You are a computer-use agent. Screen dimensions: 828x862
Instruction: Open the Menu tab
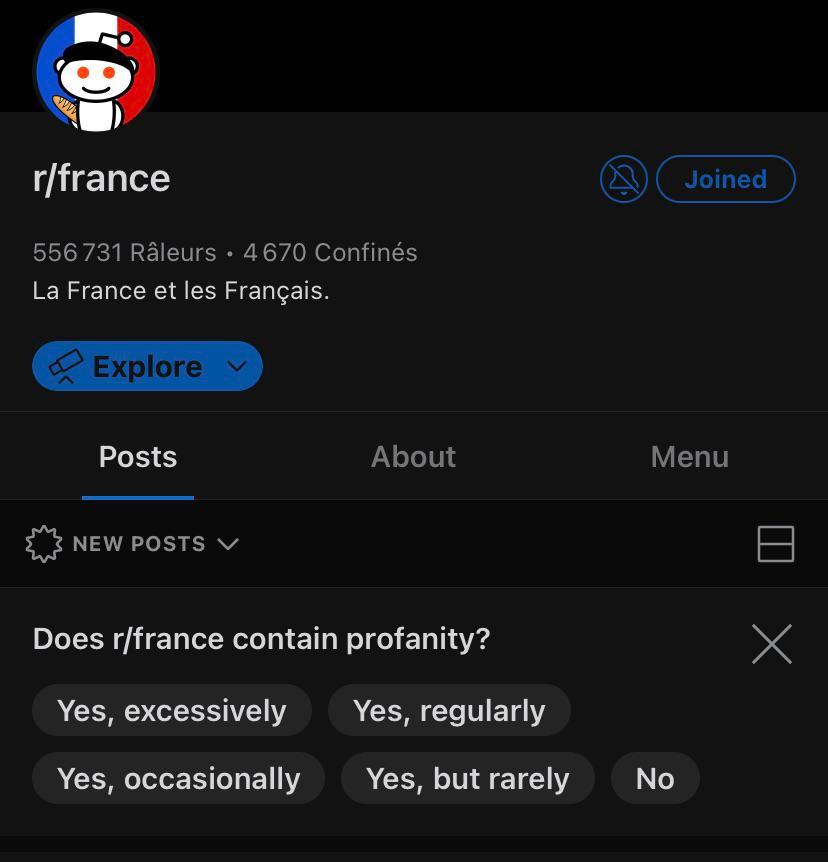689,457
